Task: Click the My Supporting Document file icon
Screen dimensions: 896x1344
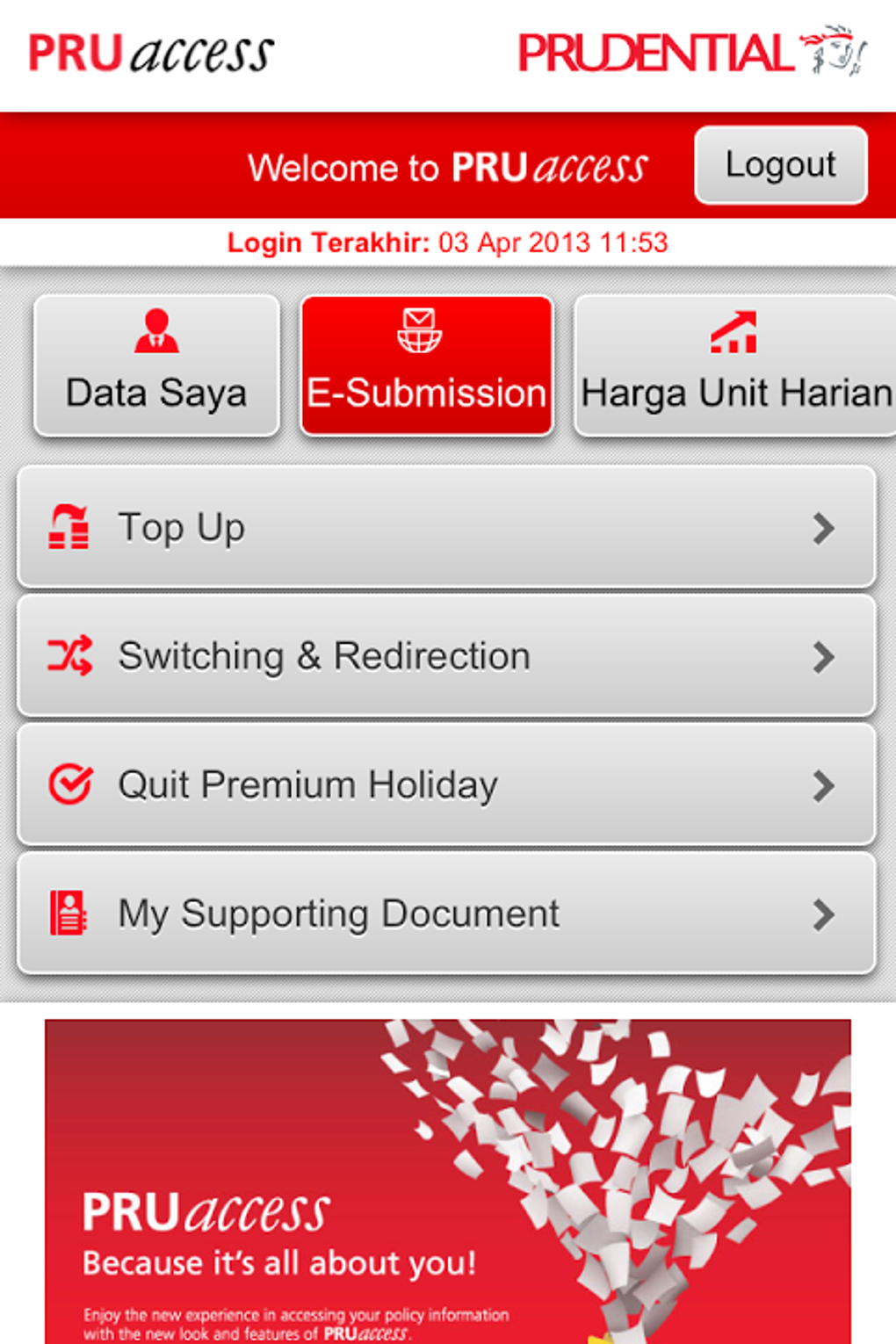Action: tap(67, 911)
